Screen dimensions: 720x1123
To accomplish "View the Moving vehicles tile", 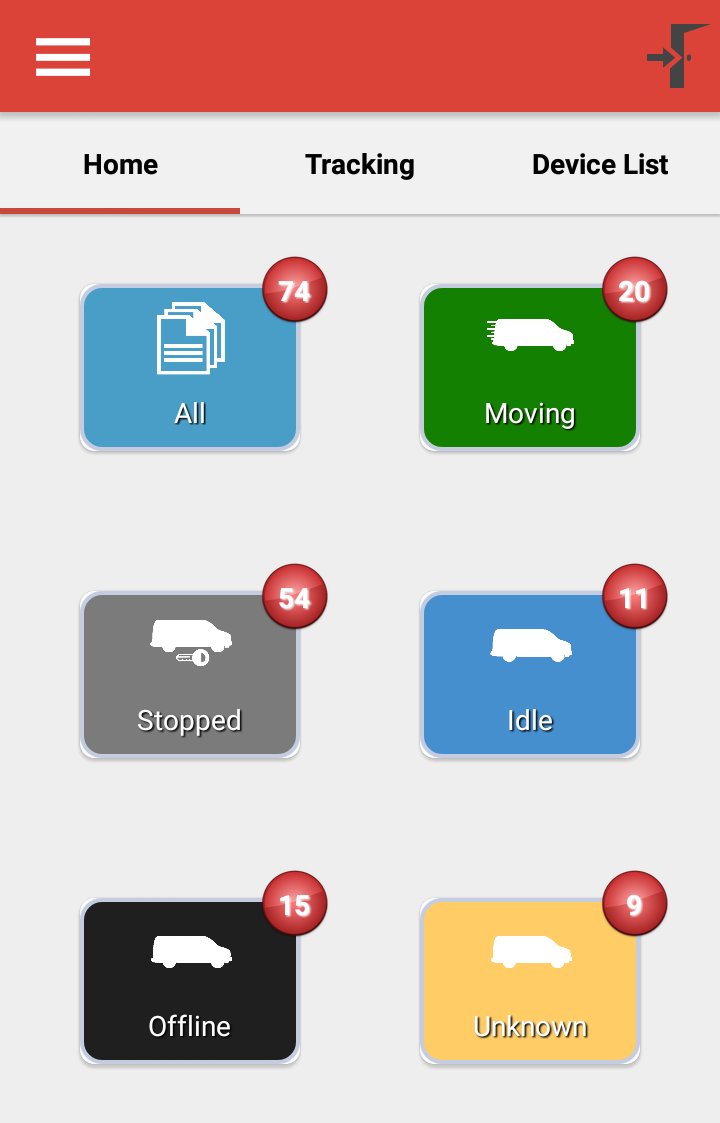I will pyautogui.click(x=530, y=368).
